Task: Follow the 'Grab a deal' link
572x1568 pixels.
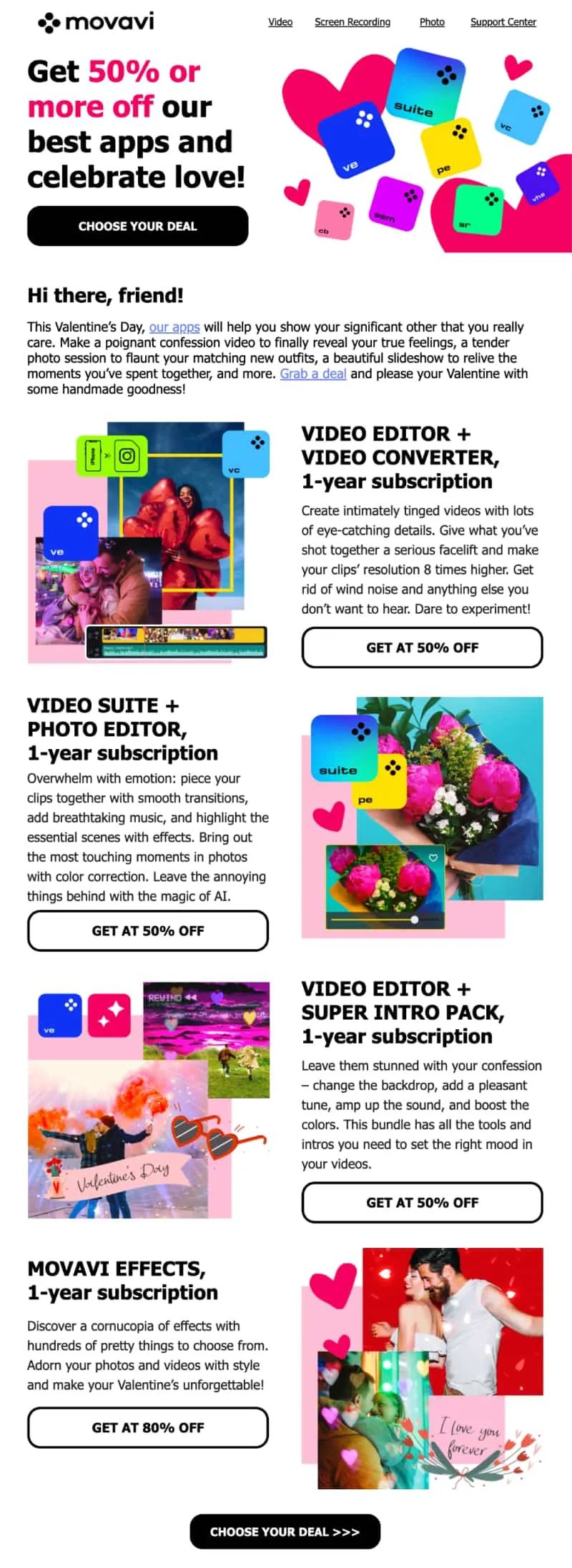Action: click(313, 374)
